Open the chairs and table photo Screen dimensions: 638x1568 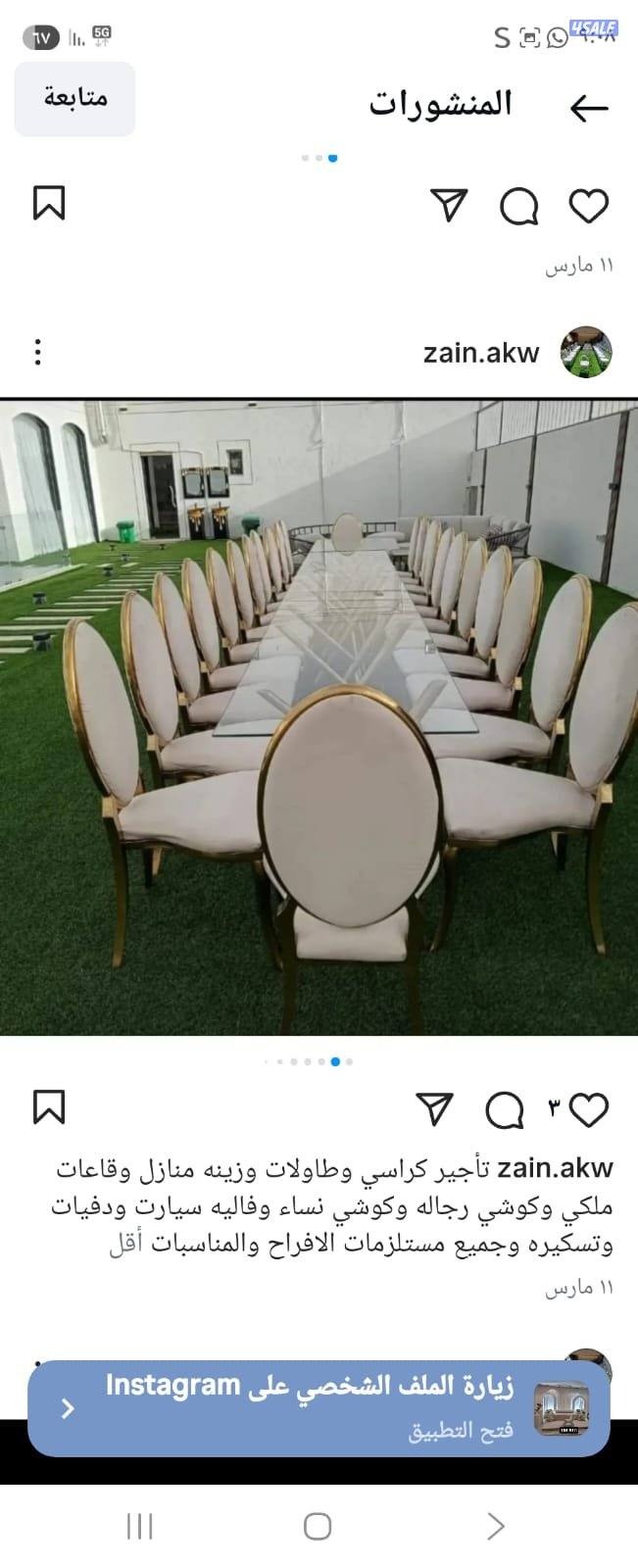pos(319,716)
